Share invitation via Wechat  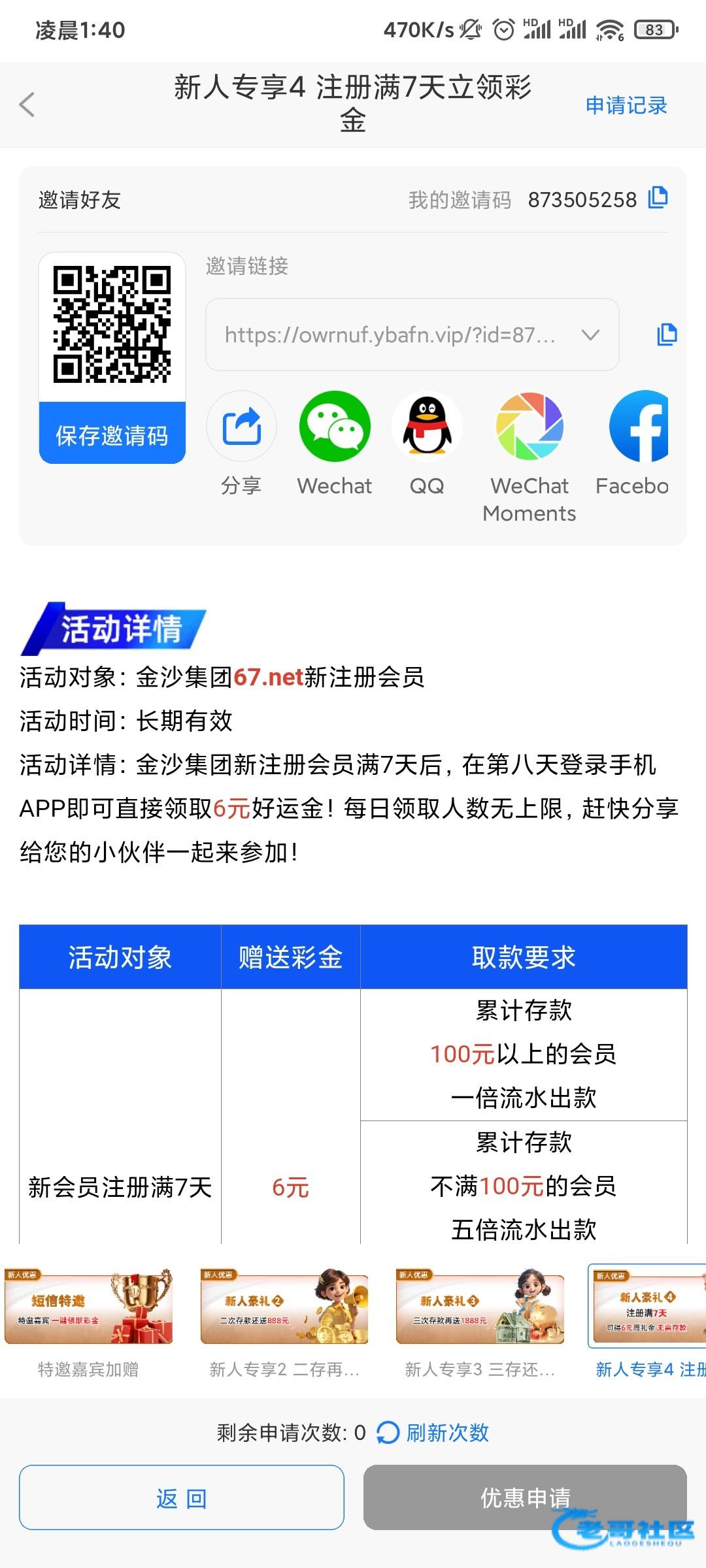pyautogui.click(x=335, y=426)
